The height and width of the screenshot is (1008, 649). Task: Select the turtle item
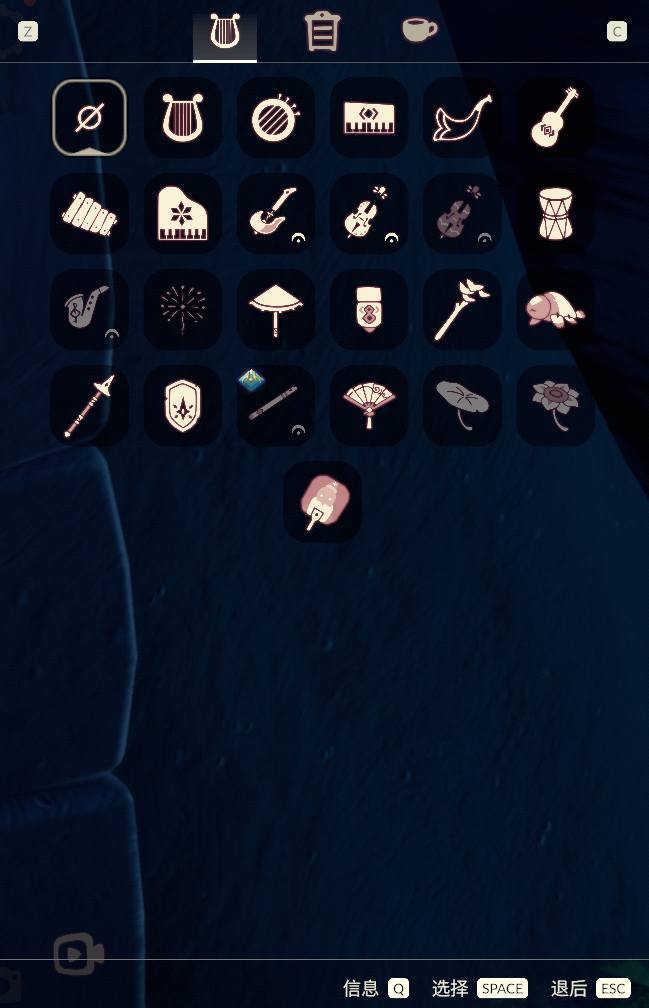coord(555,309)
